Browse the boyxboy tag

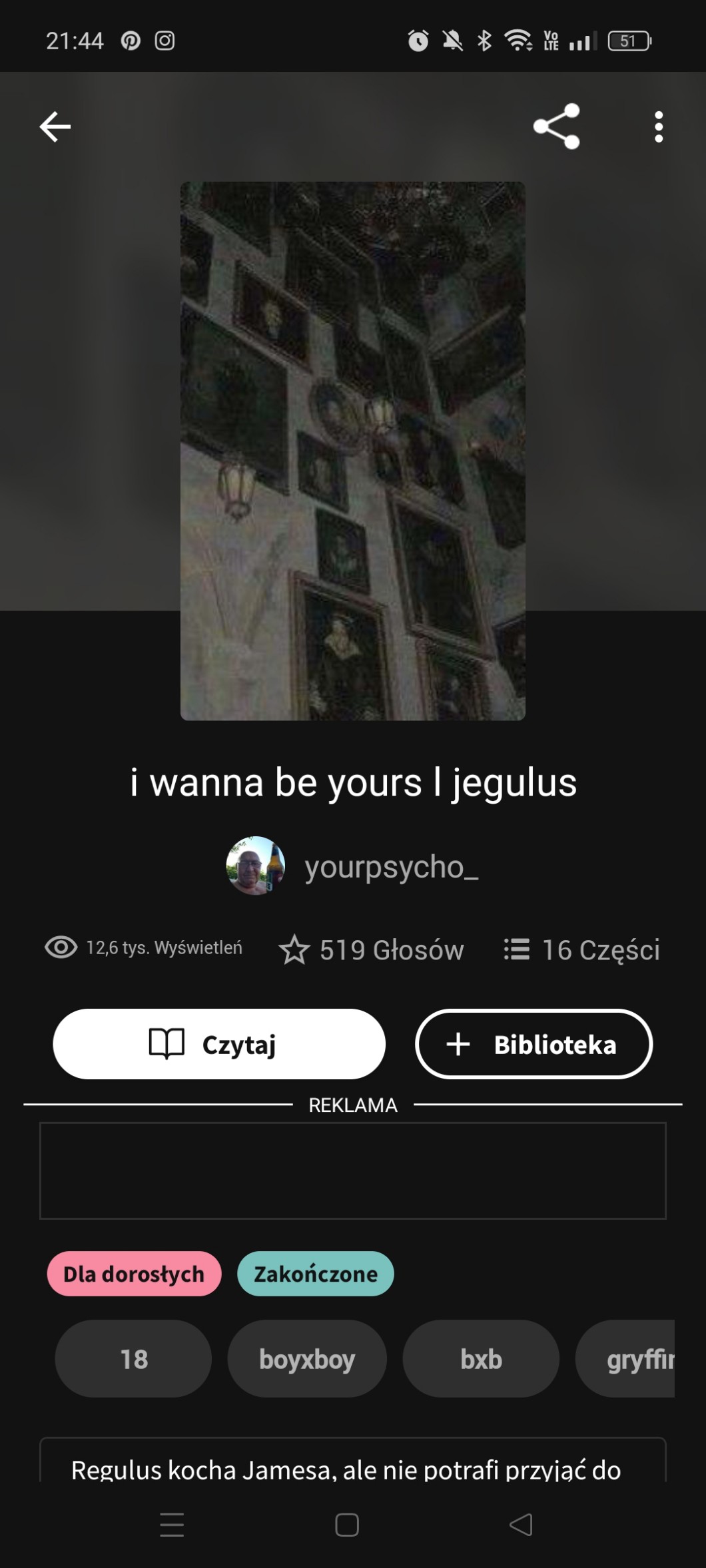pyautogui.click(x=307, y=1359)
